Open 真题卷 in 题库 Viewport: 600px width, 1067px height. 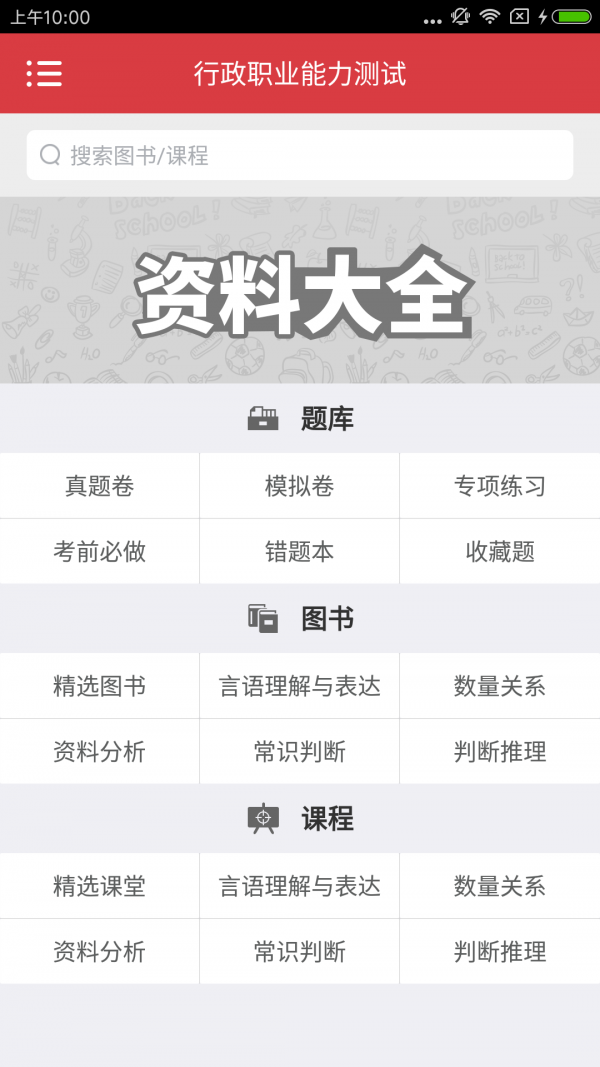99,486
